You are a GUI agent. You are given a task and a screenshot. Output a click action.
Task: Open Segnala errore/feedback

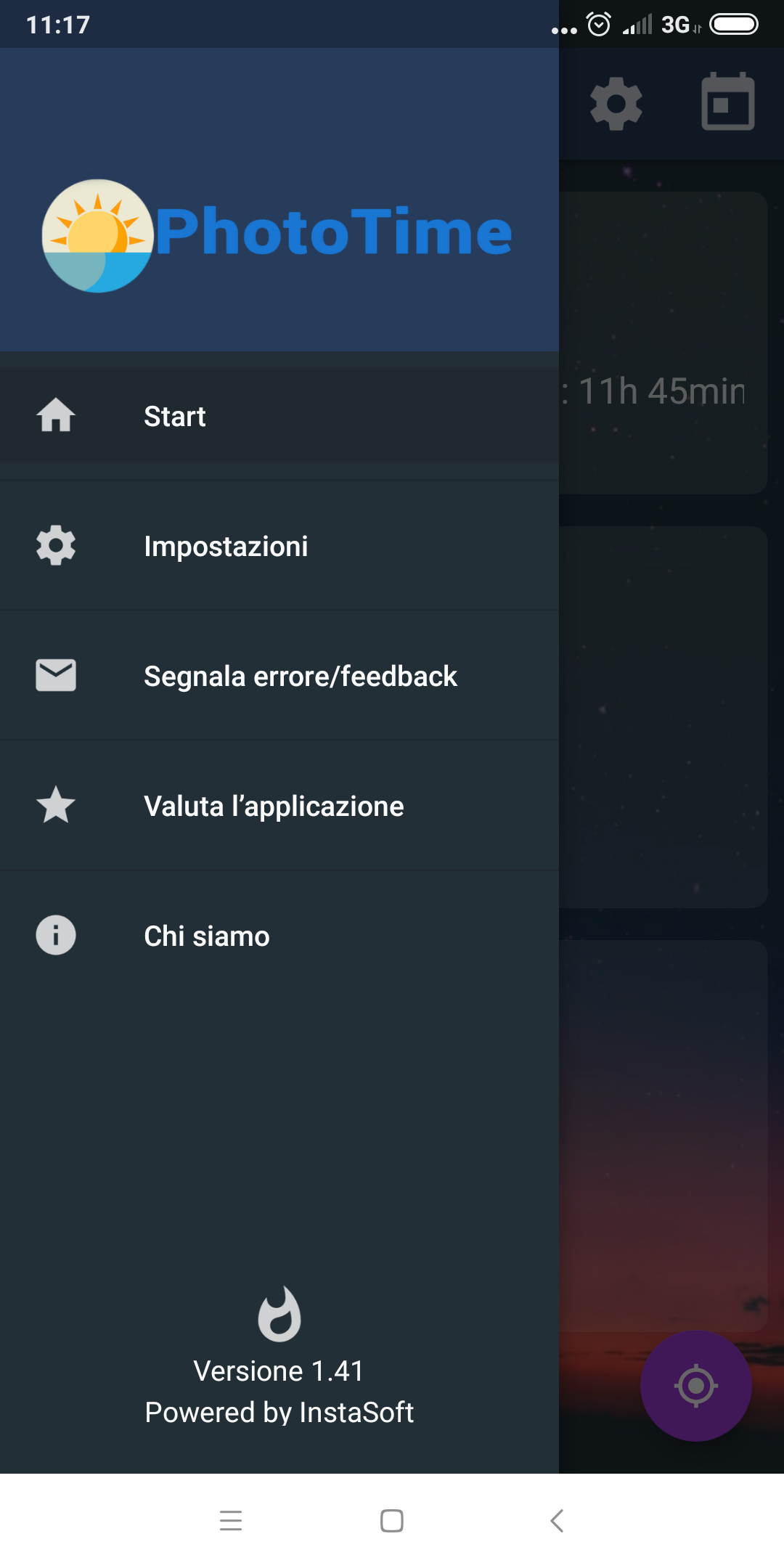tap(279, 676)
